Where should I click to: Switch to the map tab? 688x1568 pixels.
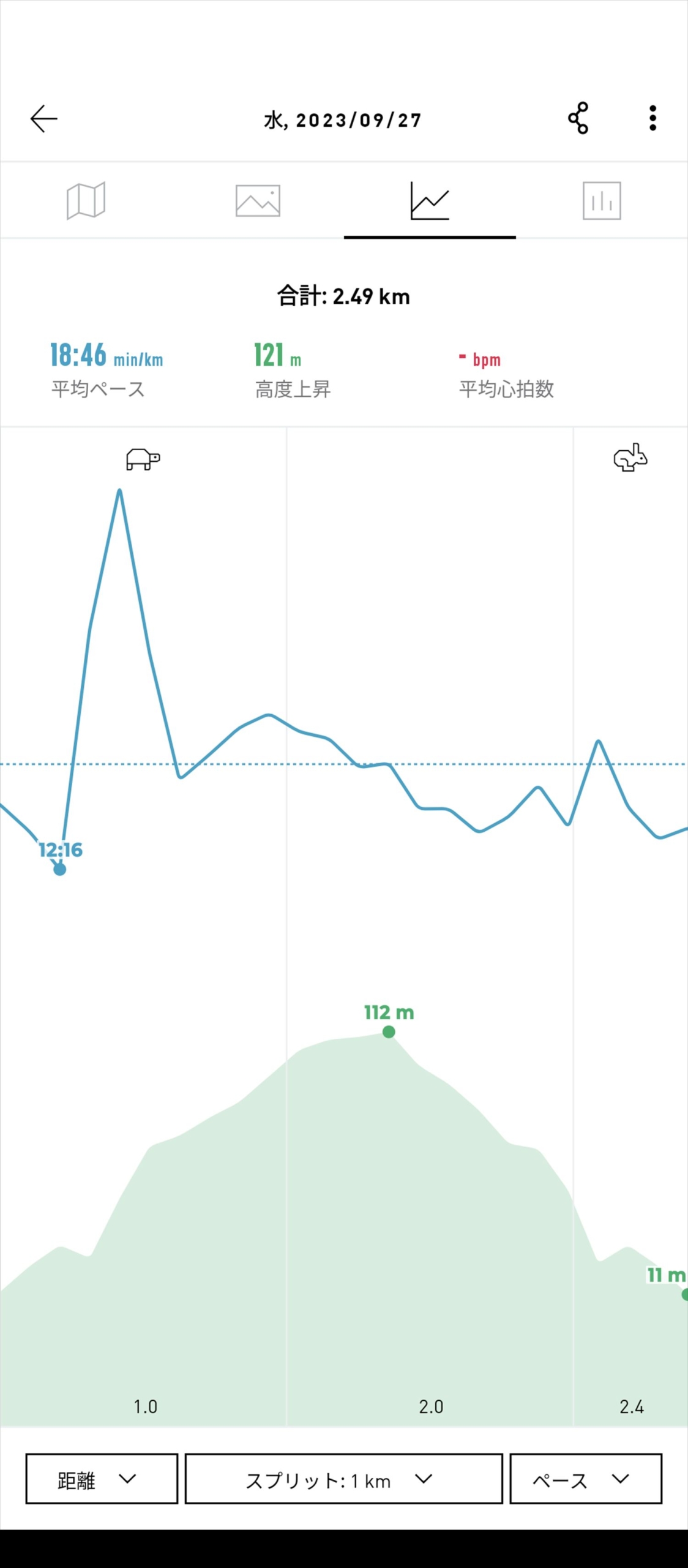(86, 200)
